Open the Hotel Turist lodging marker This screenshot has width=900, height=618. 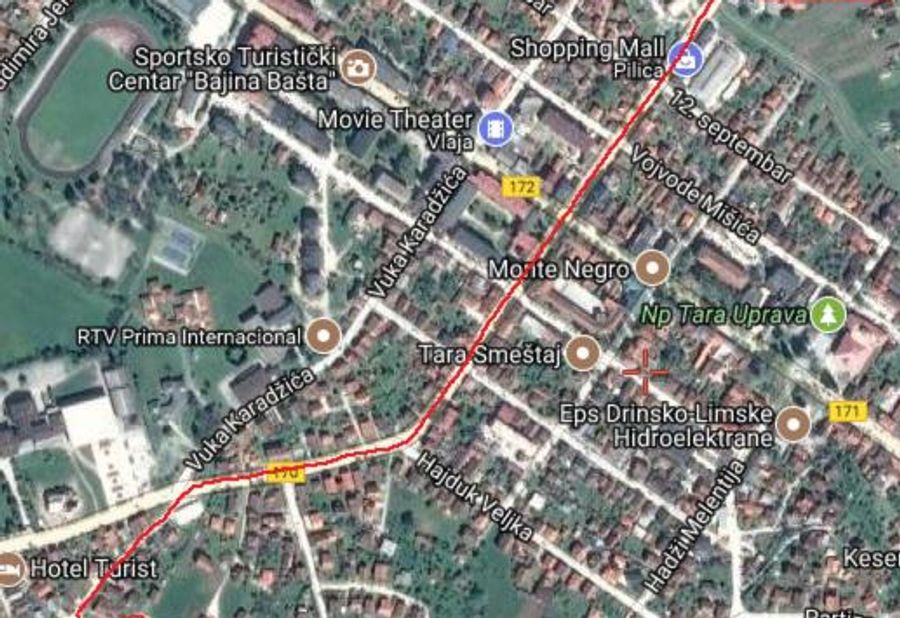(x=10, y=569)
